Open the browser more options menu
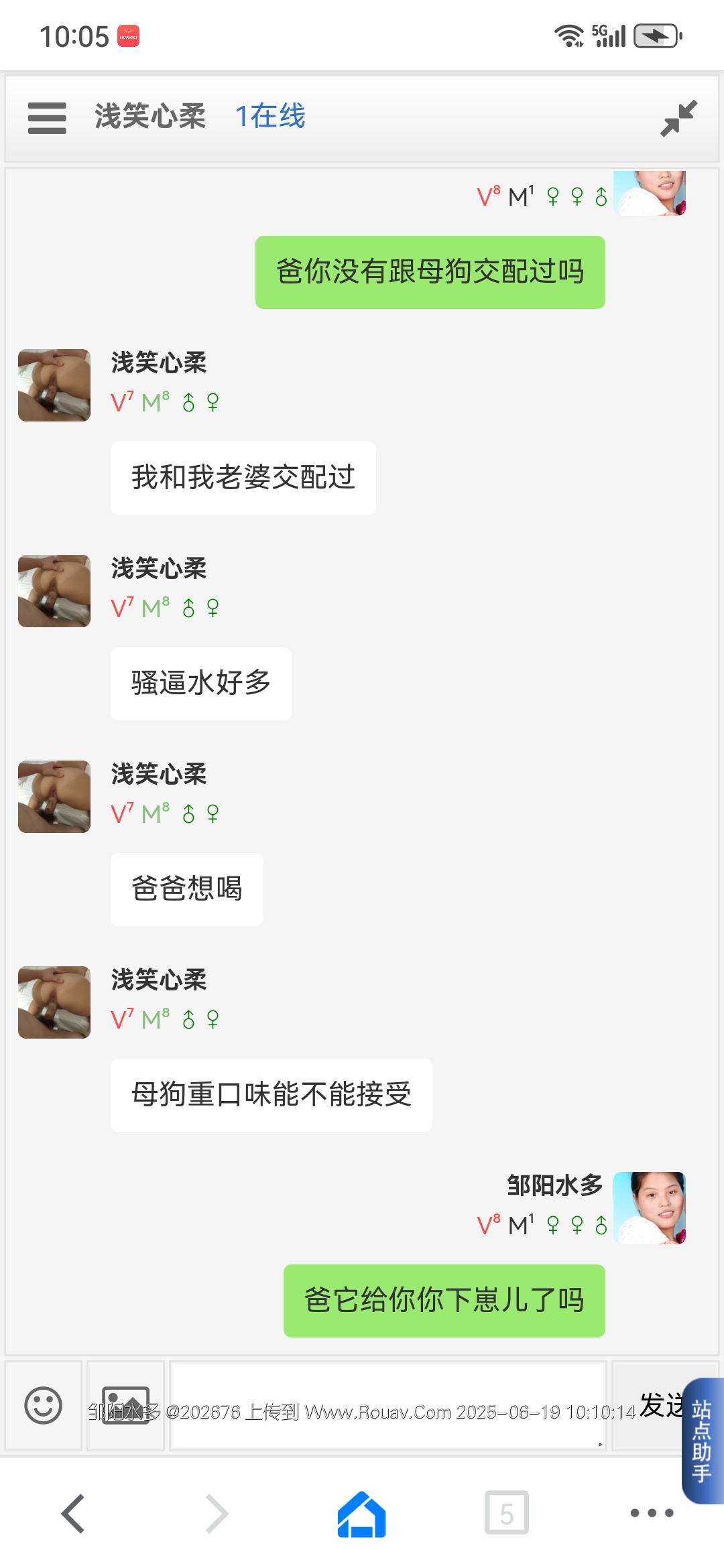 (652, 1513)
